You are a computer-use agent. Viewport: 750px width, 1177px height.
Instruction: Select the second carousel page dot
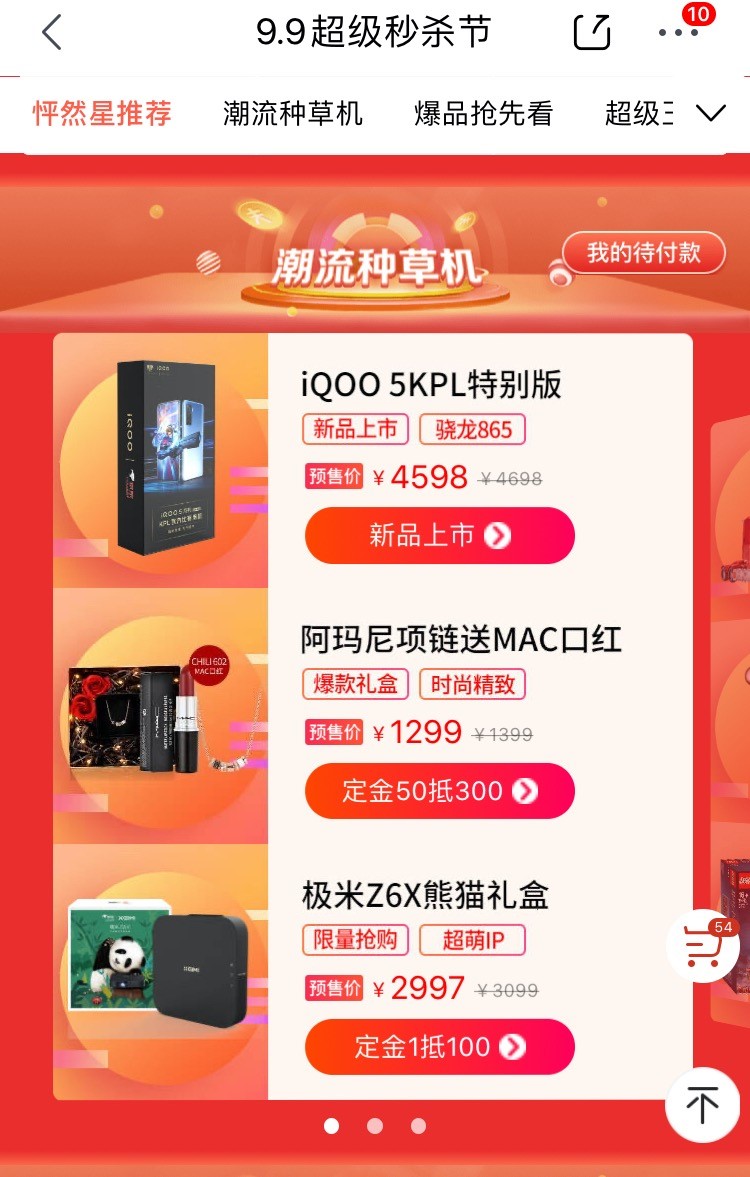[375, 1126]
